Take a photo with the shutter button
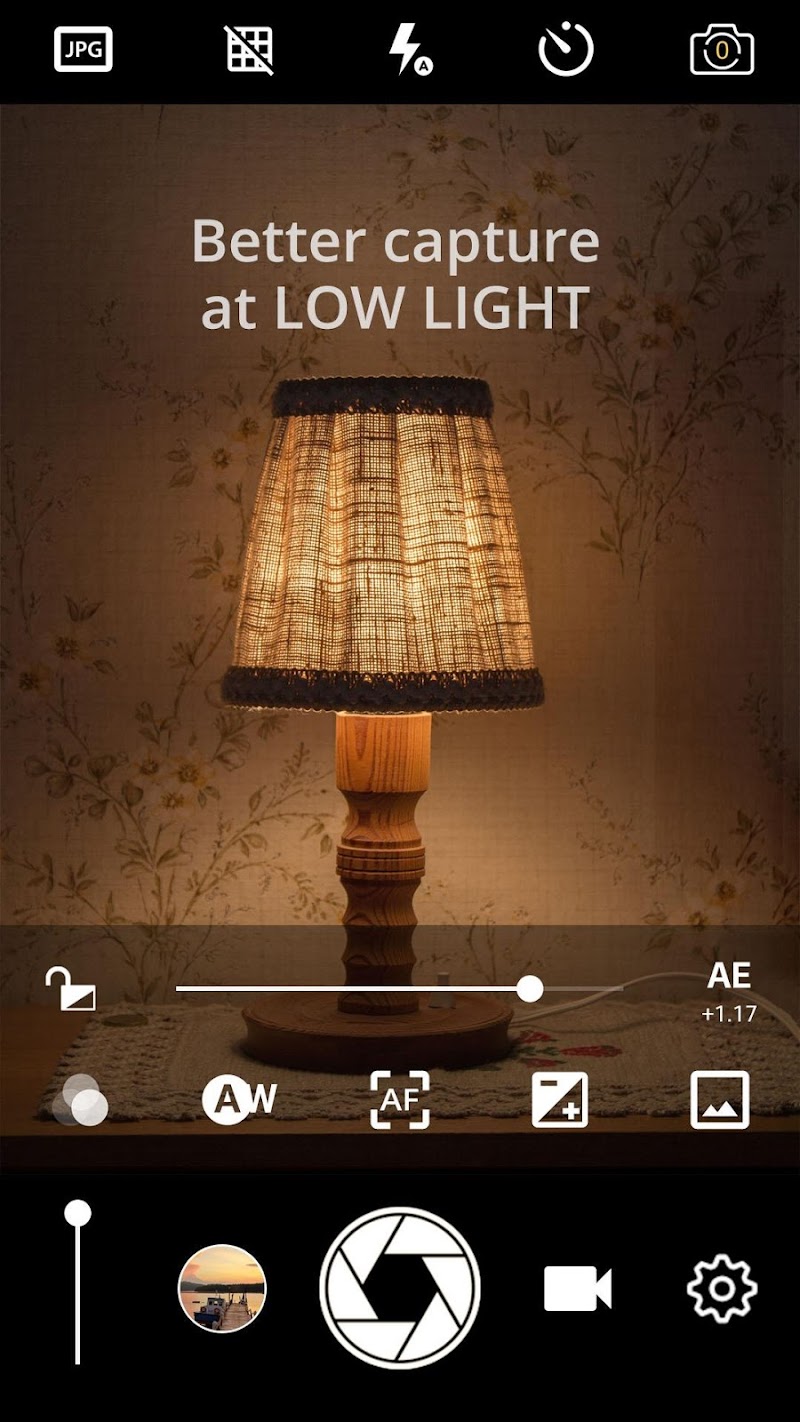Viewport: 800px width, 1422px height. (x=400, y=1288)
